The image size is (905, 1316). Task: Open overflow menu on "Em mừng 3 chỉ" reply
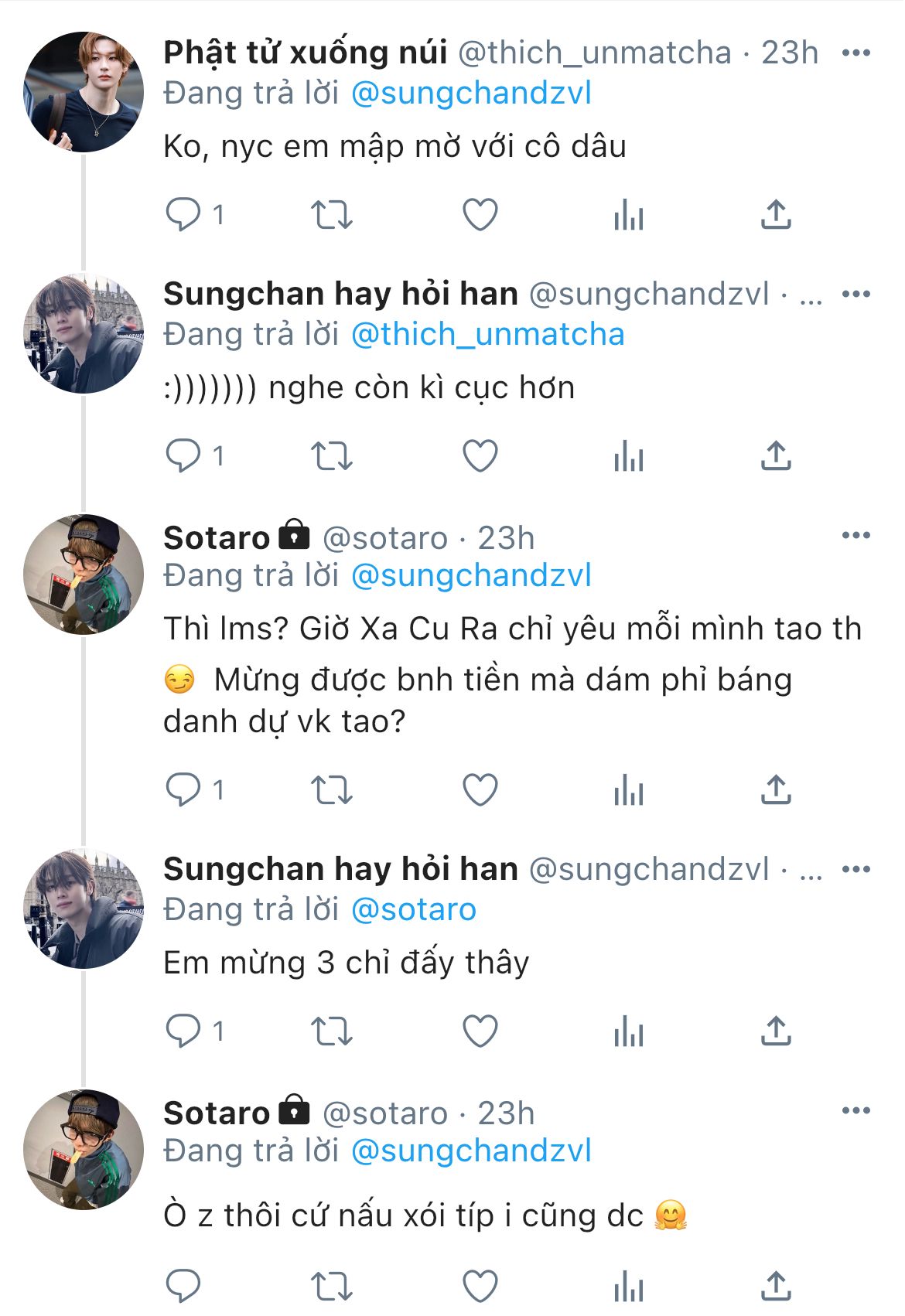[x=855, y=869]
